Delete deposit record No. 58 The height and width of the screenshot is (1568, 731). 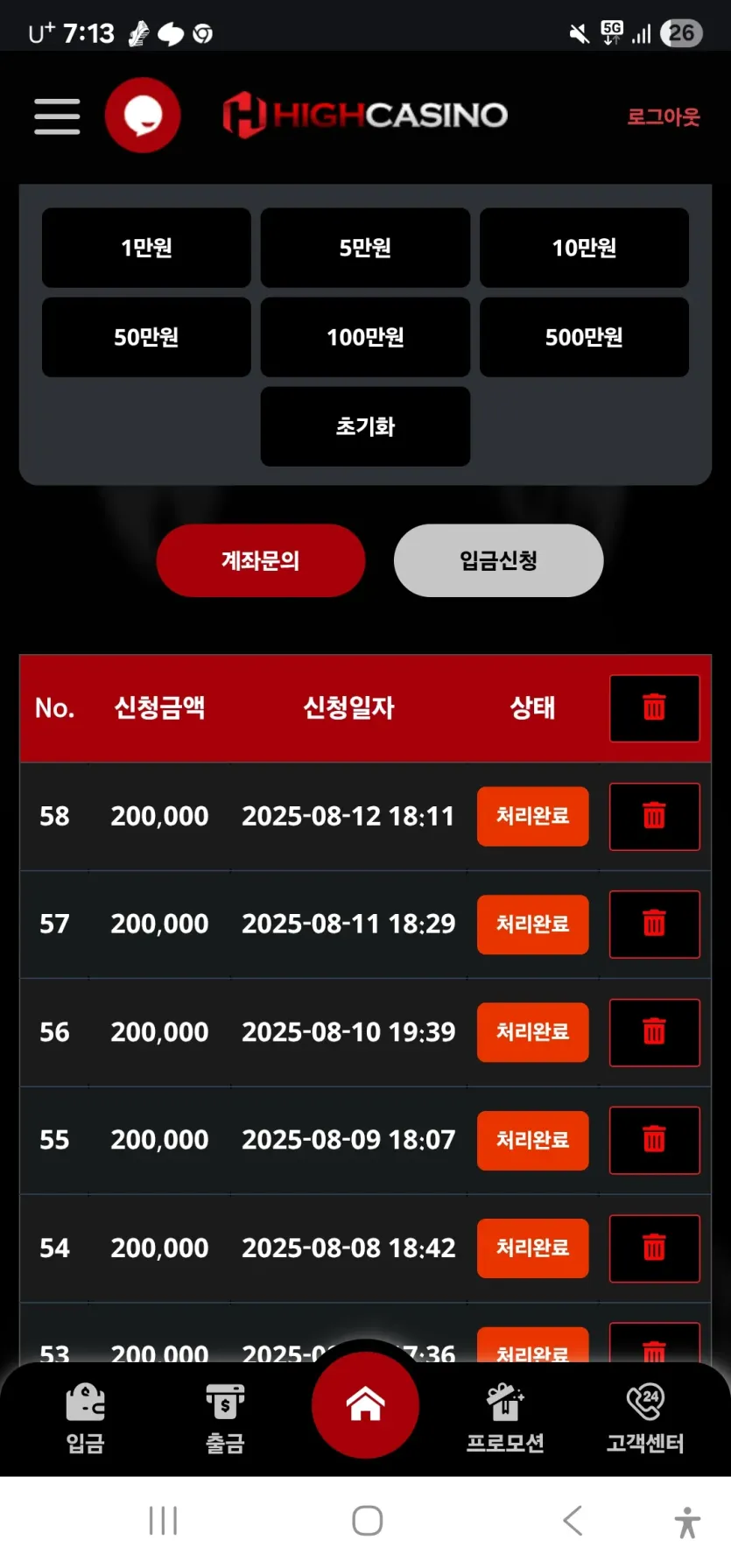(x=654, y=816)
